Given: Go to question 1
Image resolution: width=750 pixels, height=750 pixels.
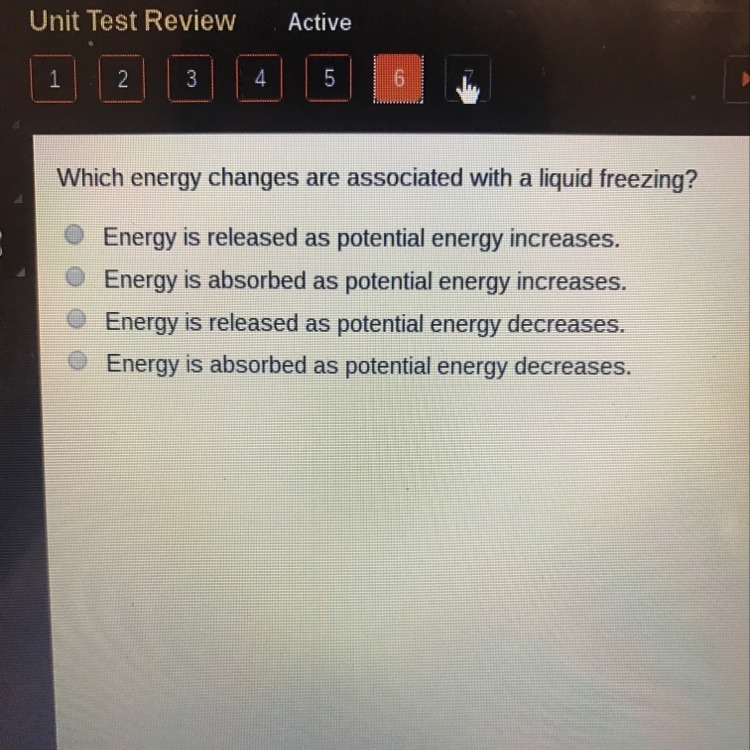Looking at the screenshot, I should (x=53, y=78).
